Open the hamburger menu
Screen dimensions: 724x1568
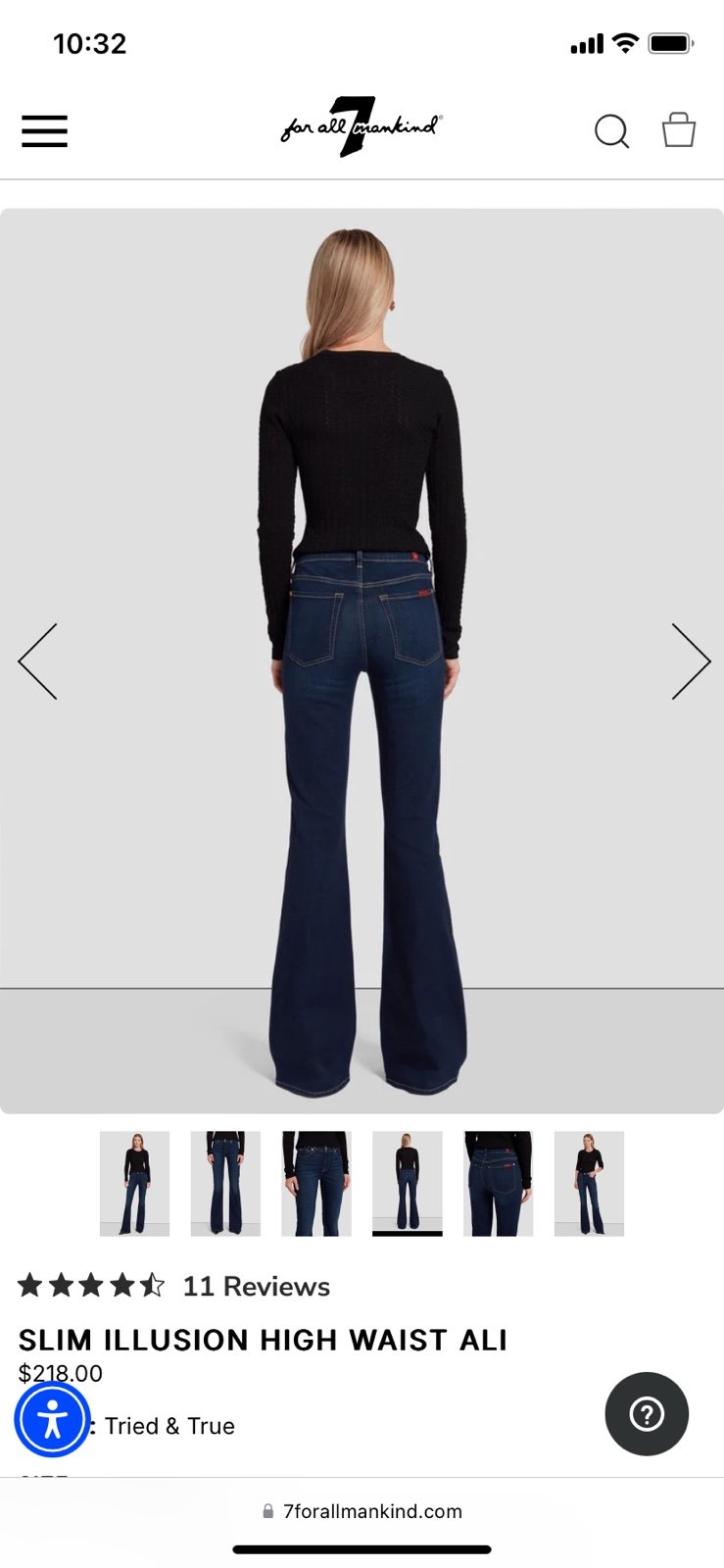45,131
